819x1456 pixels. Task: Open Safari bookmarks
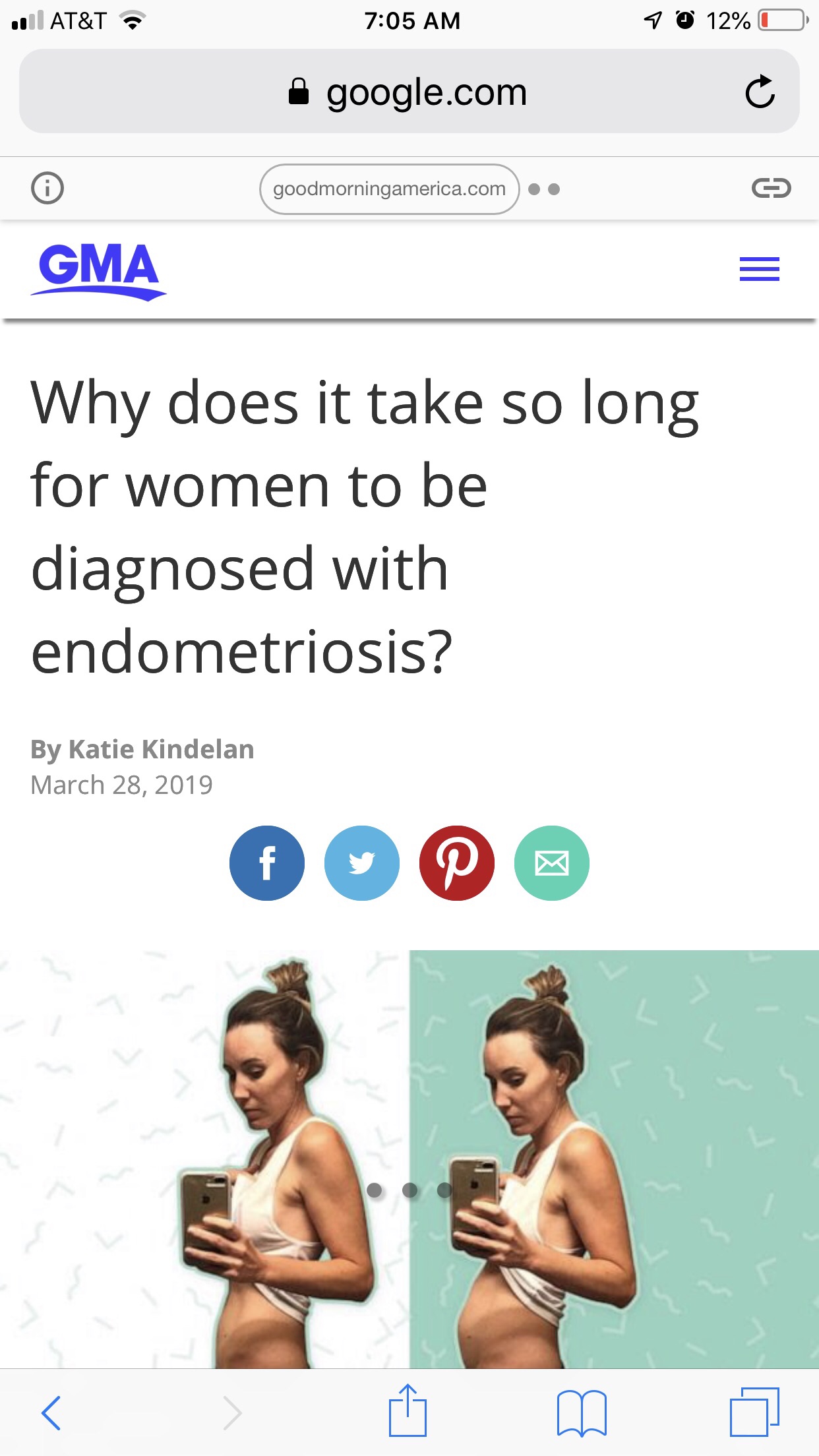(x=582, y=1412)
